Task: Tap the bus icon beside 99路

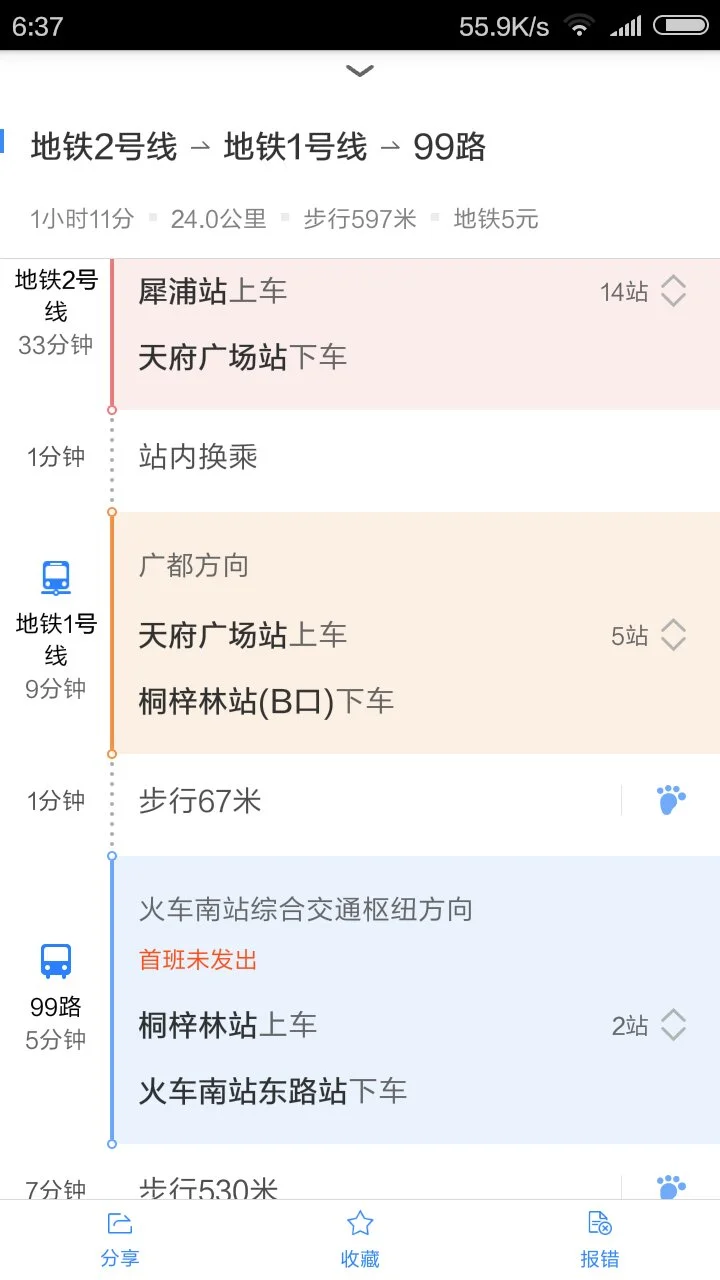Action: [55, 959]
